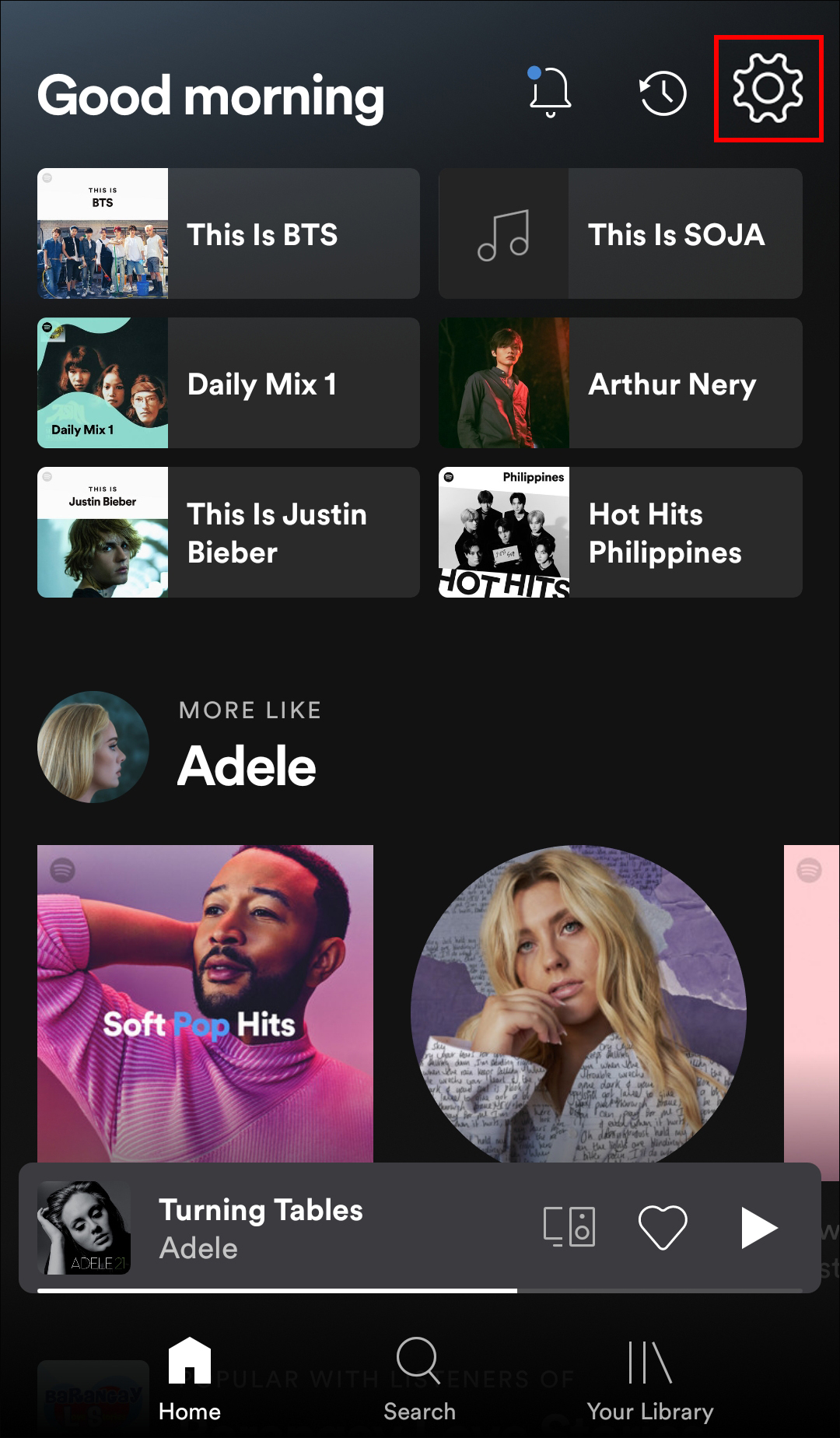
Task: Like Turning Tables with heart icon
Action: [x=663, y=1228]
